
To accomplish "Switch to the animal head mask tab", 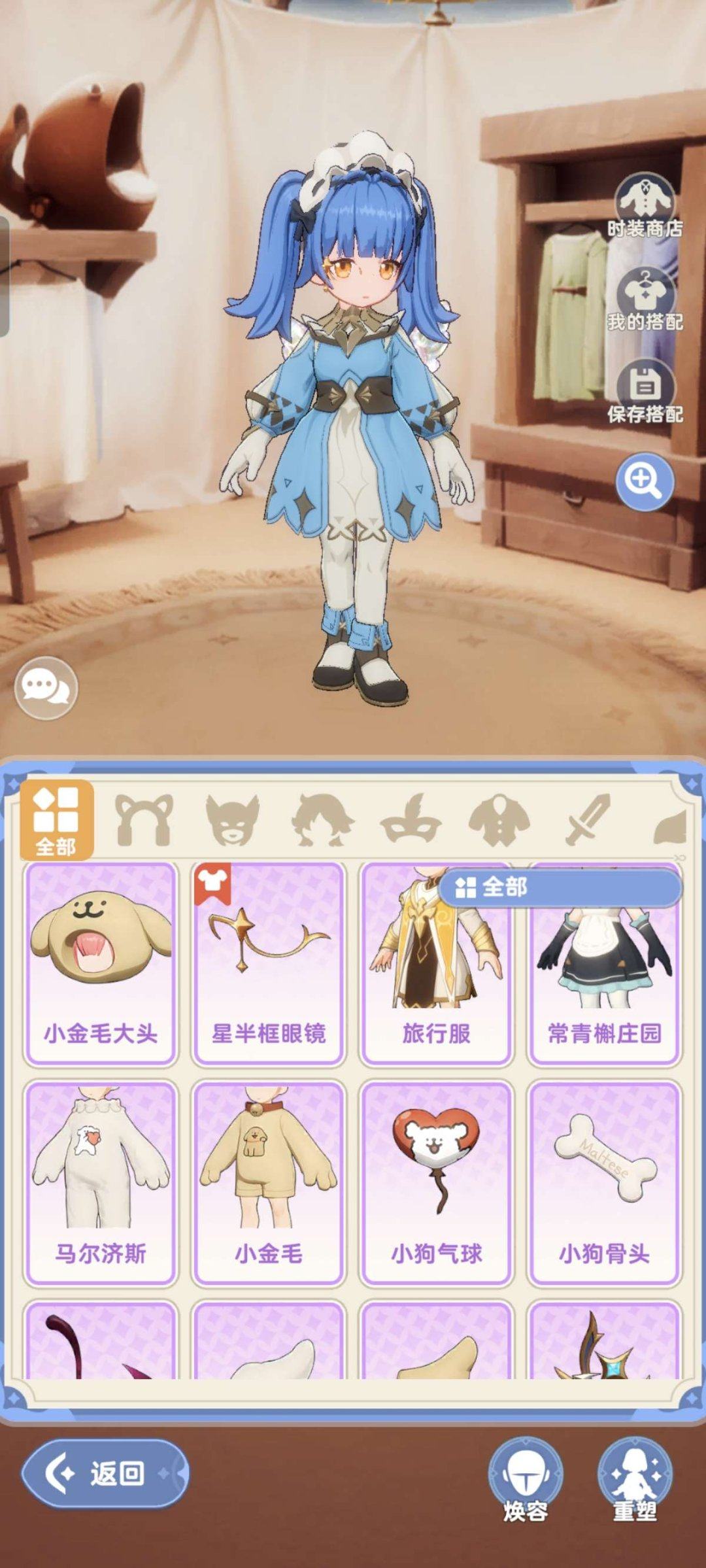I will (x=232, y=820).
